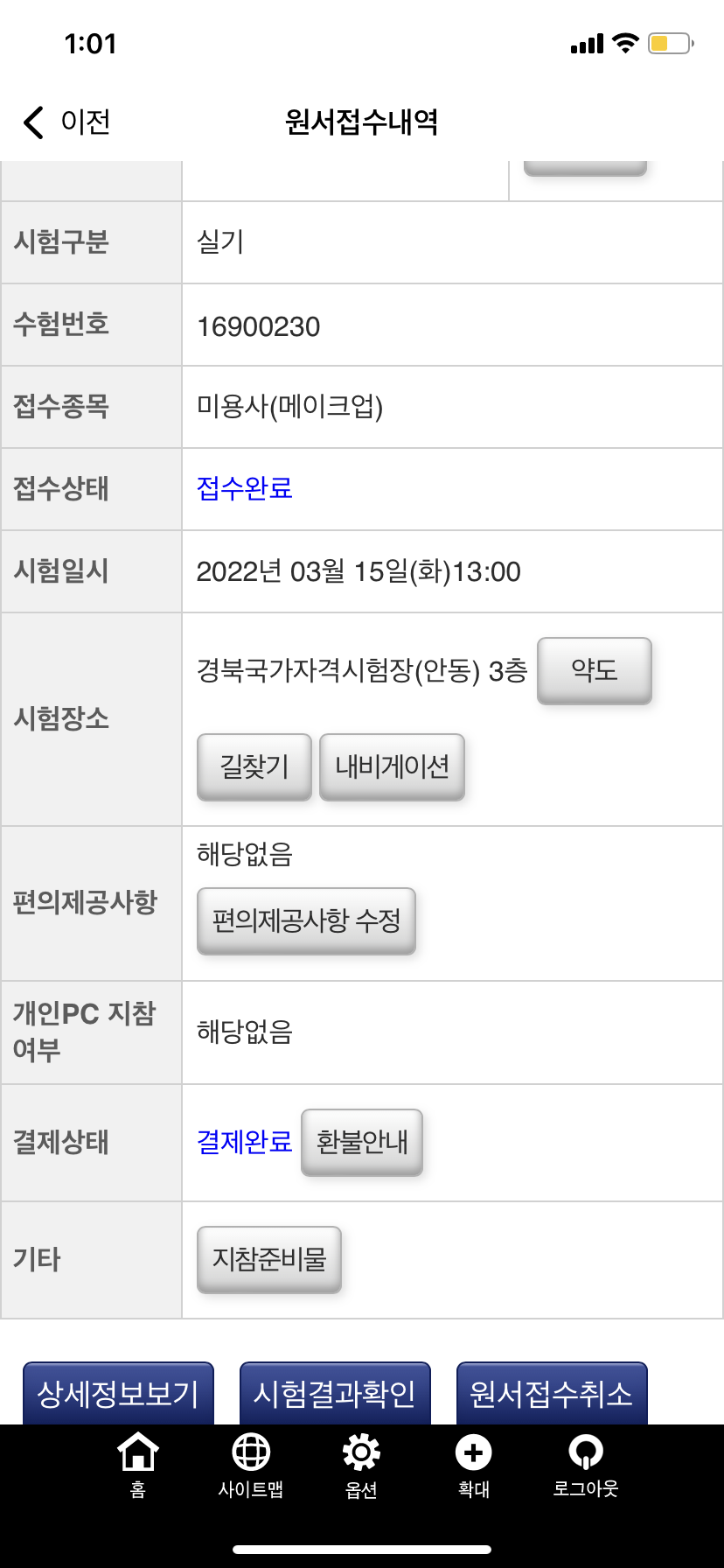Screen dimensions: 724x1568
Task: Cancel the application with 원서접수취소
Action: [552, 1393]
